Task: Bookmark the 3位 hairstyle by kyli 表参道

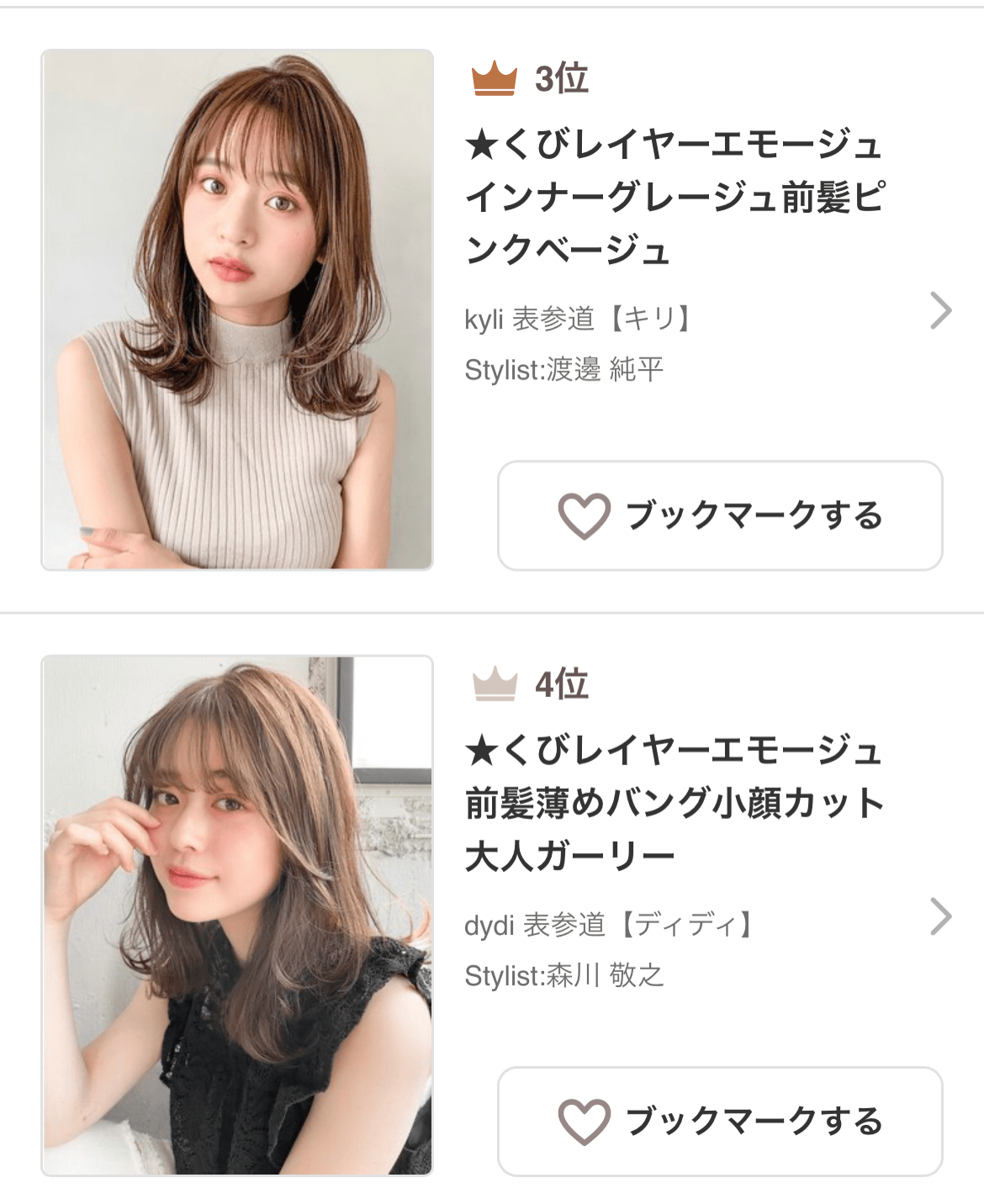Action: pyautogui.click(x=720, y=515)
